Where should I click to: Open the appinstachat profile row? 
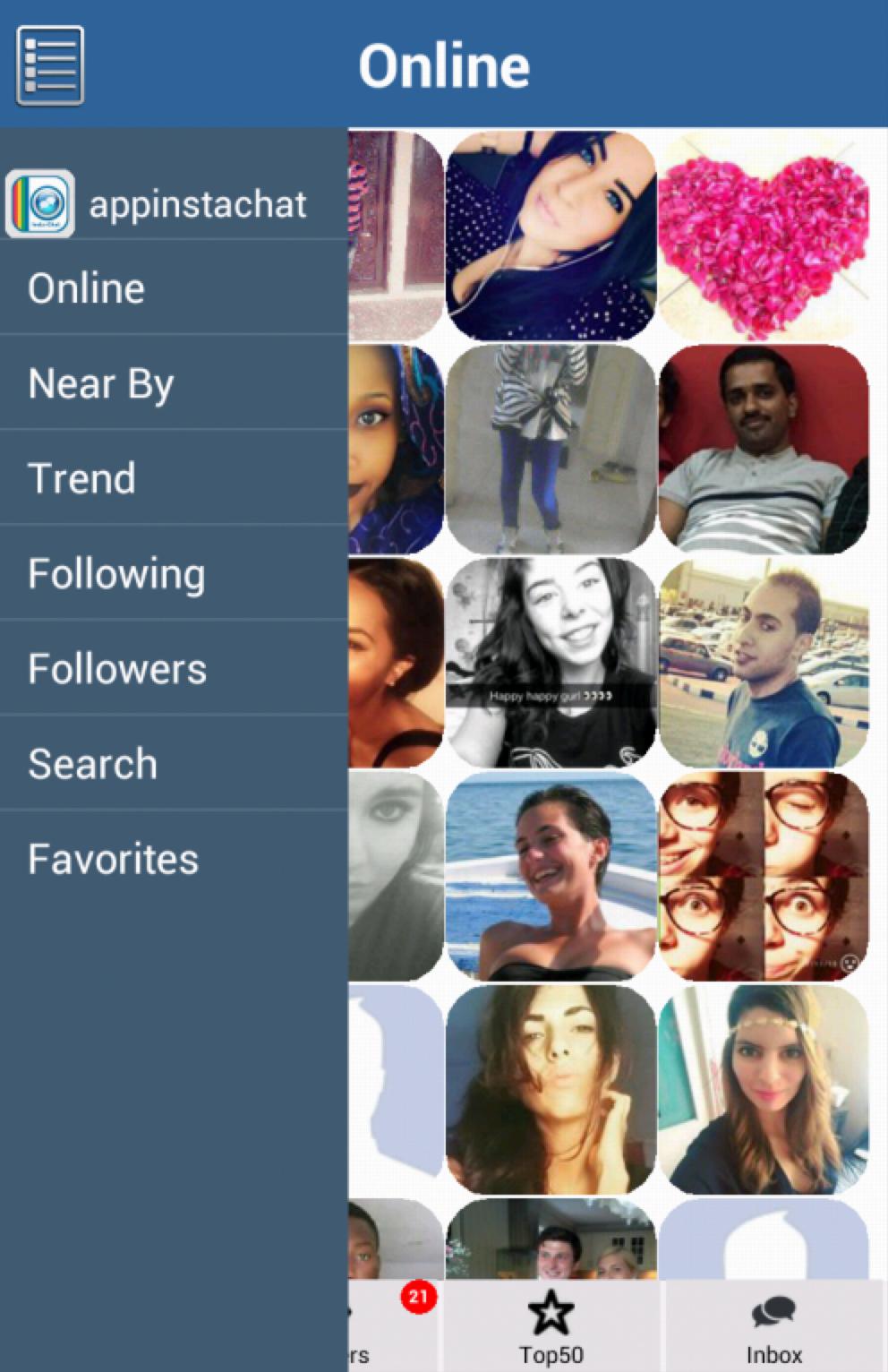point(174,204)
